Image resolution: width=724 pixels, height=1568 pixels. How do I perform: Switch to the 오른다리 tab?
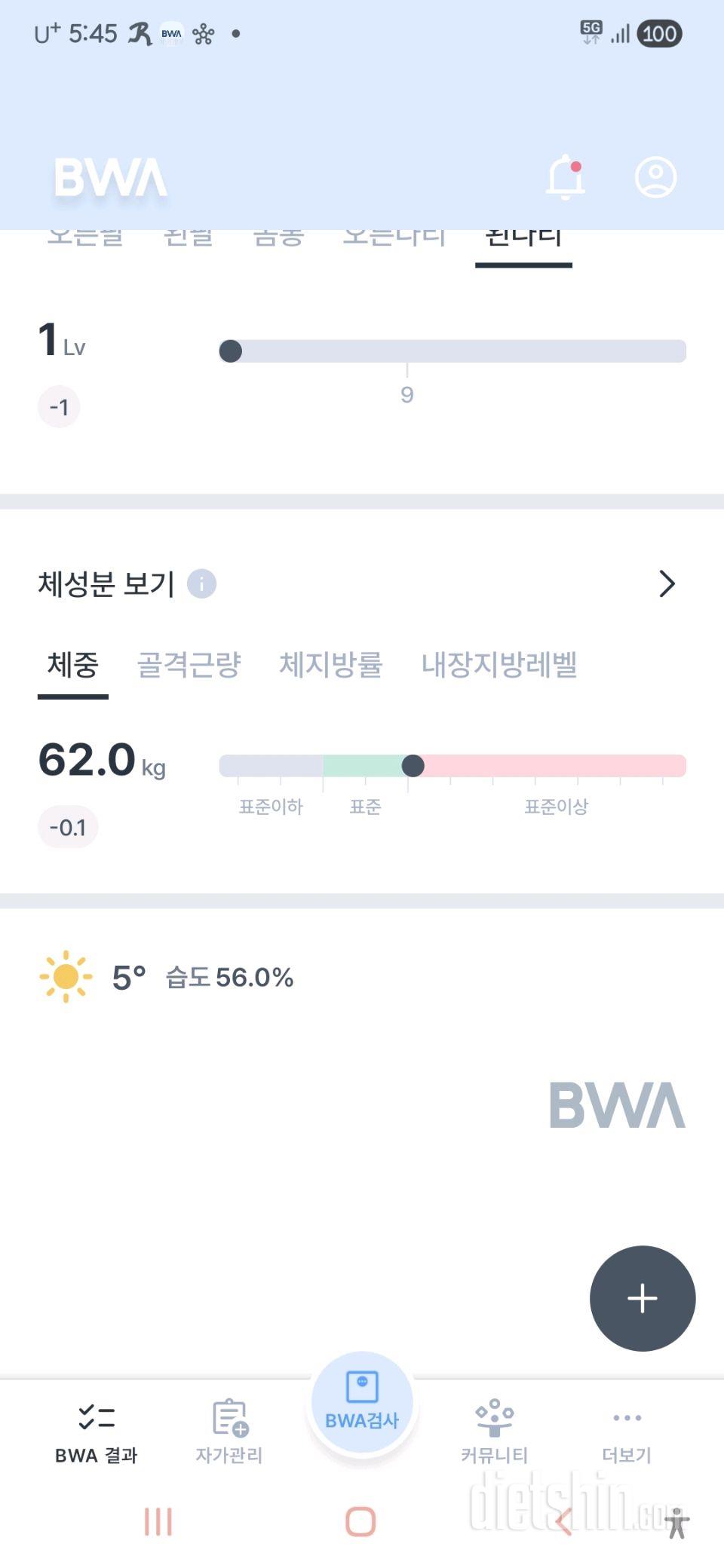click(x=394, y=239)
